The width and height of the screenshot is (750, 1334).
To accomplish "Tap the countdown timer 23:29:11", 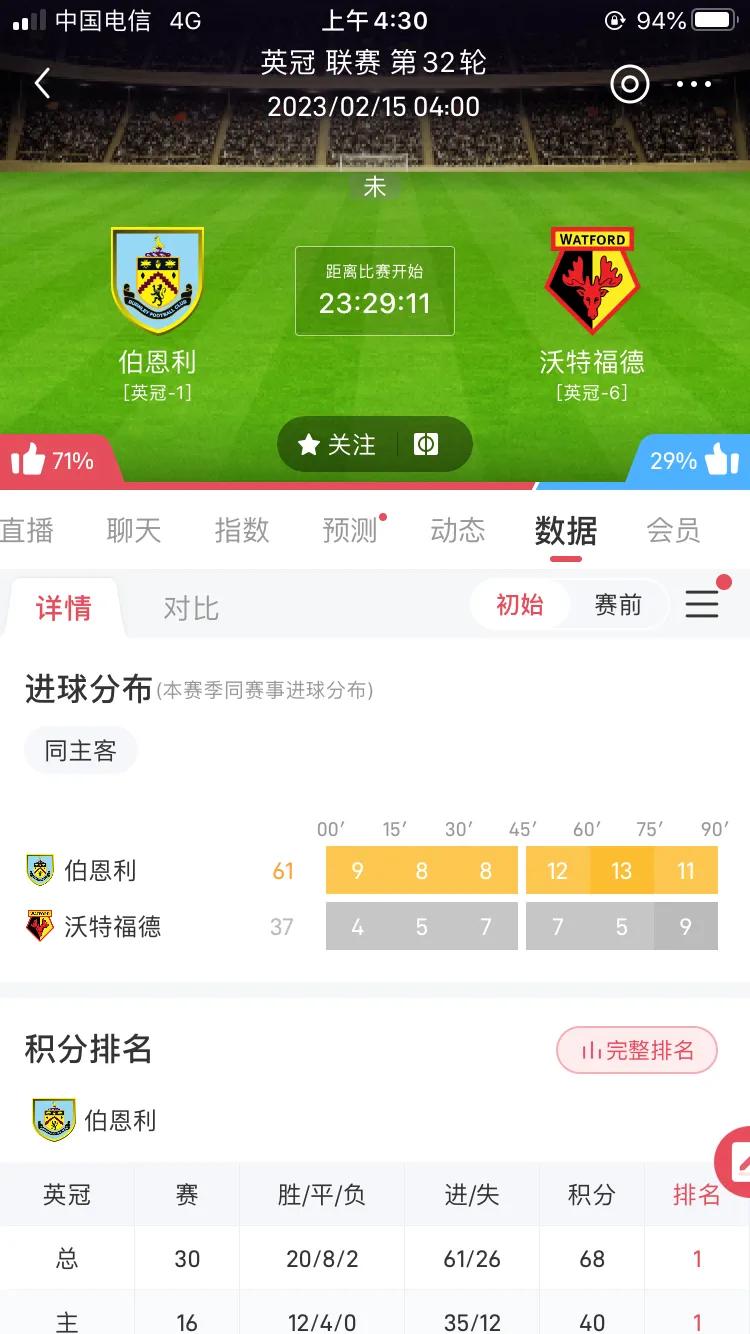I will point(375,301).
